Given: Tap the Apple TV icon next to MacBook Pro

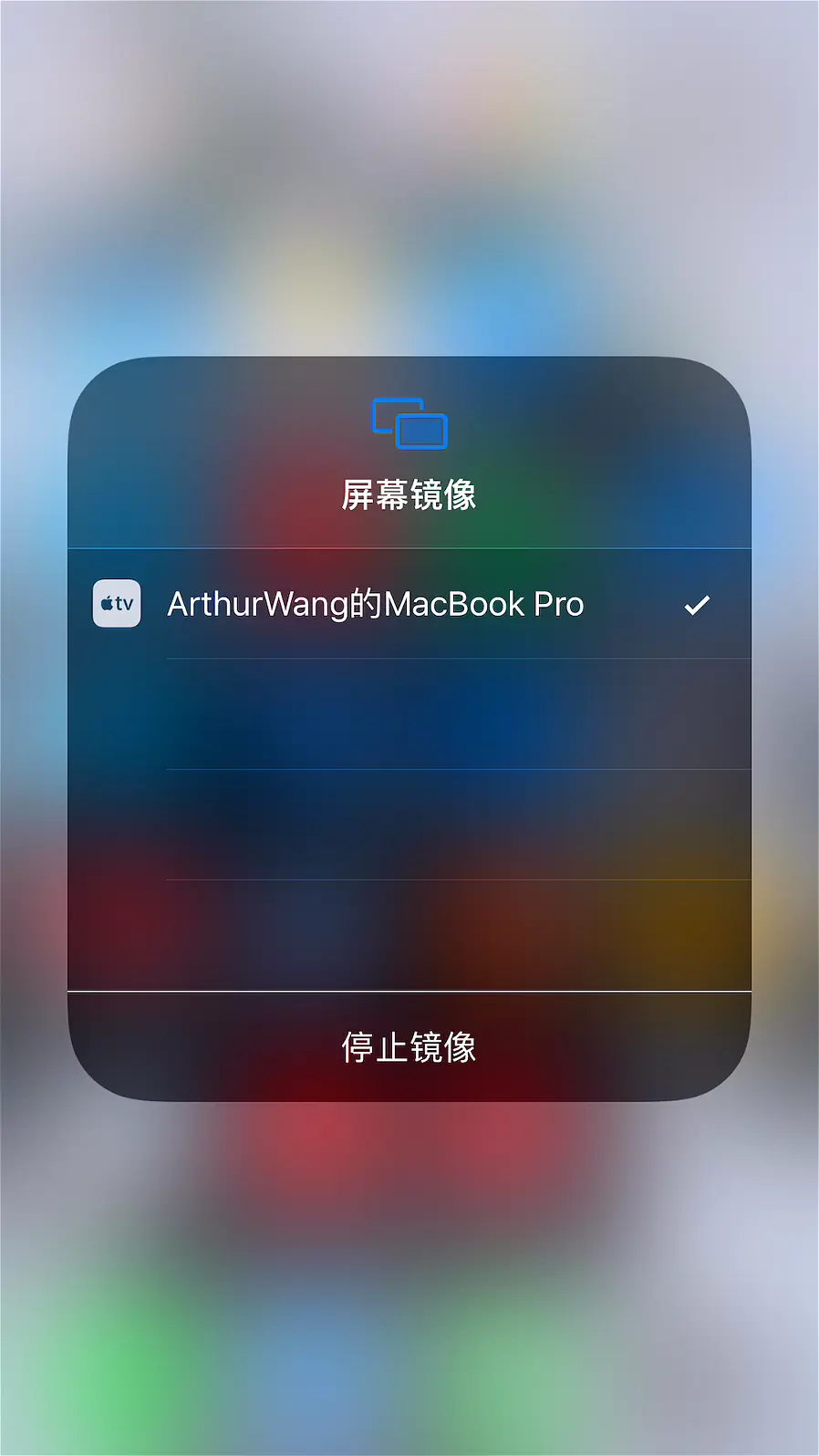Looking at the screenshot, I should coord(116,603).
